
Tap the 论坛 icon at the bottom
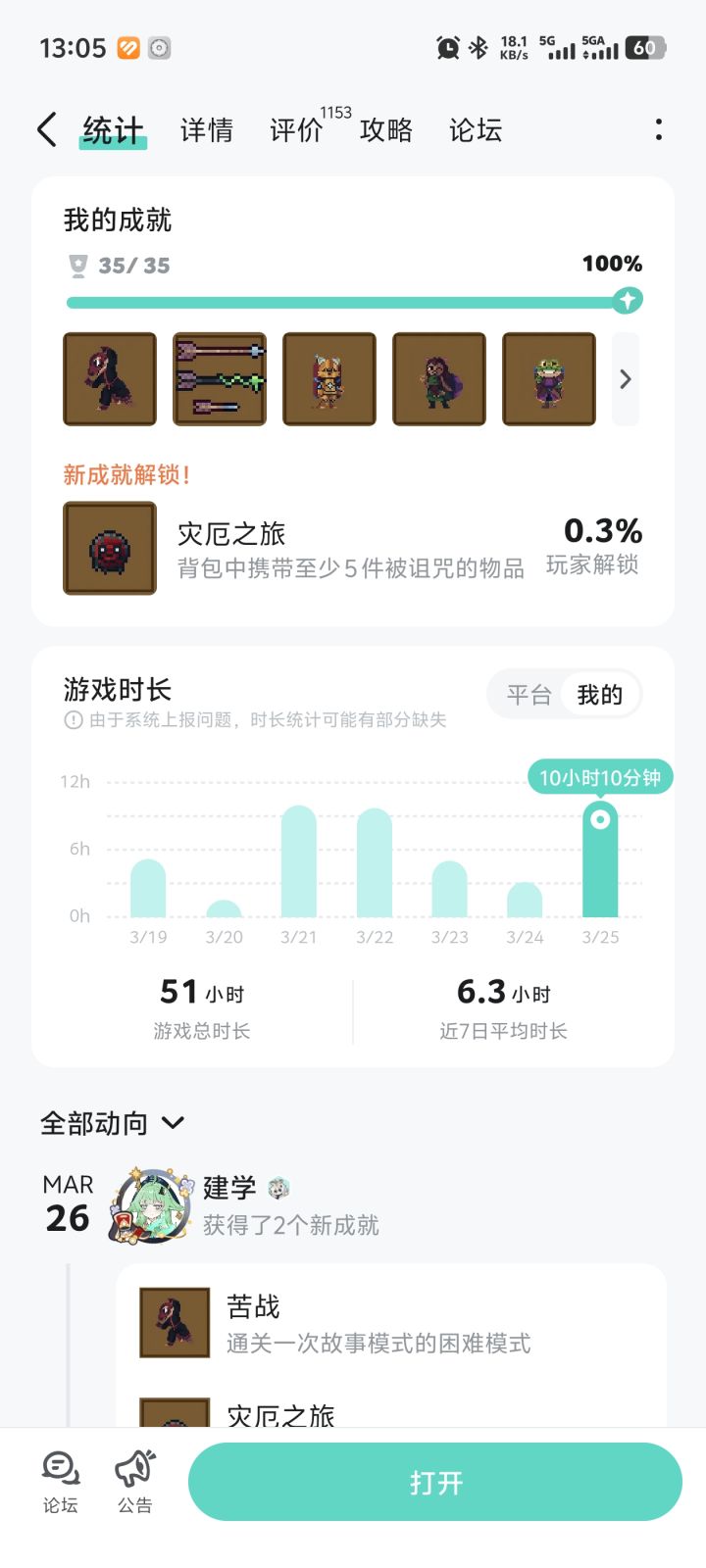(61, 1482)
